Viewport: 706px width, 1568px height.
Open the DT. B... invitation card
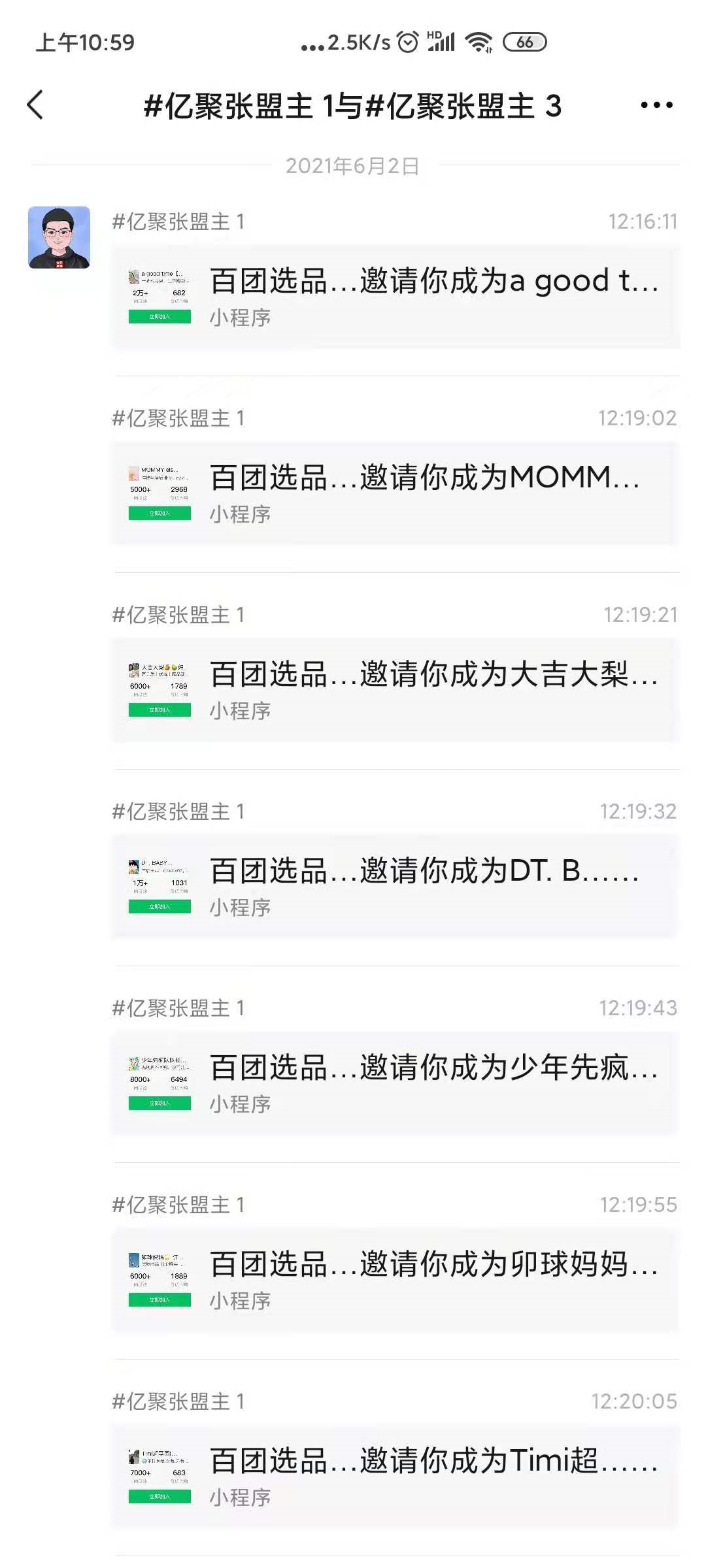coord(395,887)
